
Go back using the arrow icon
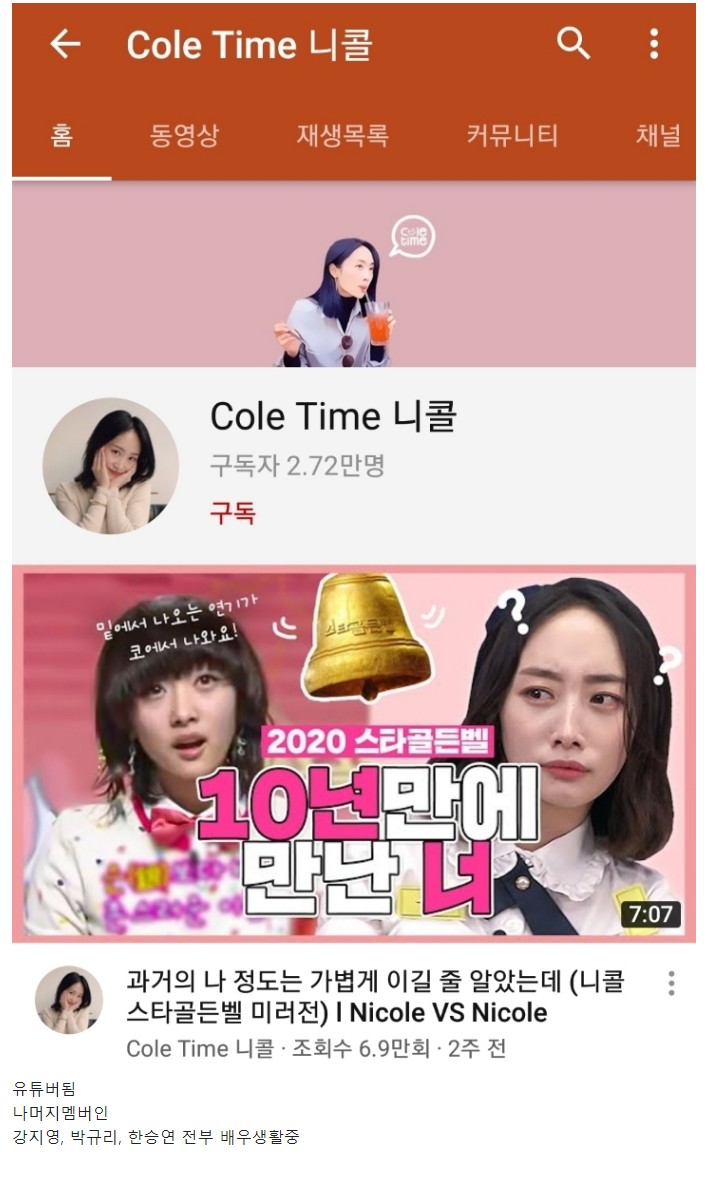[x=65, y=44]
